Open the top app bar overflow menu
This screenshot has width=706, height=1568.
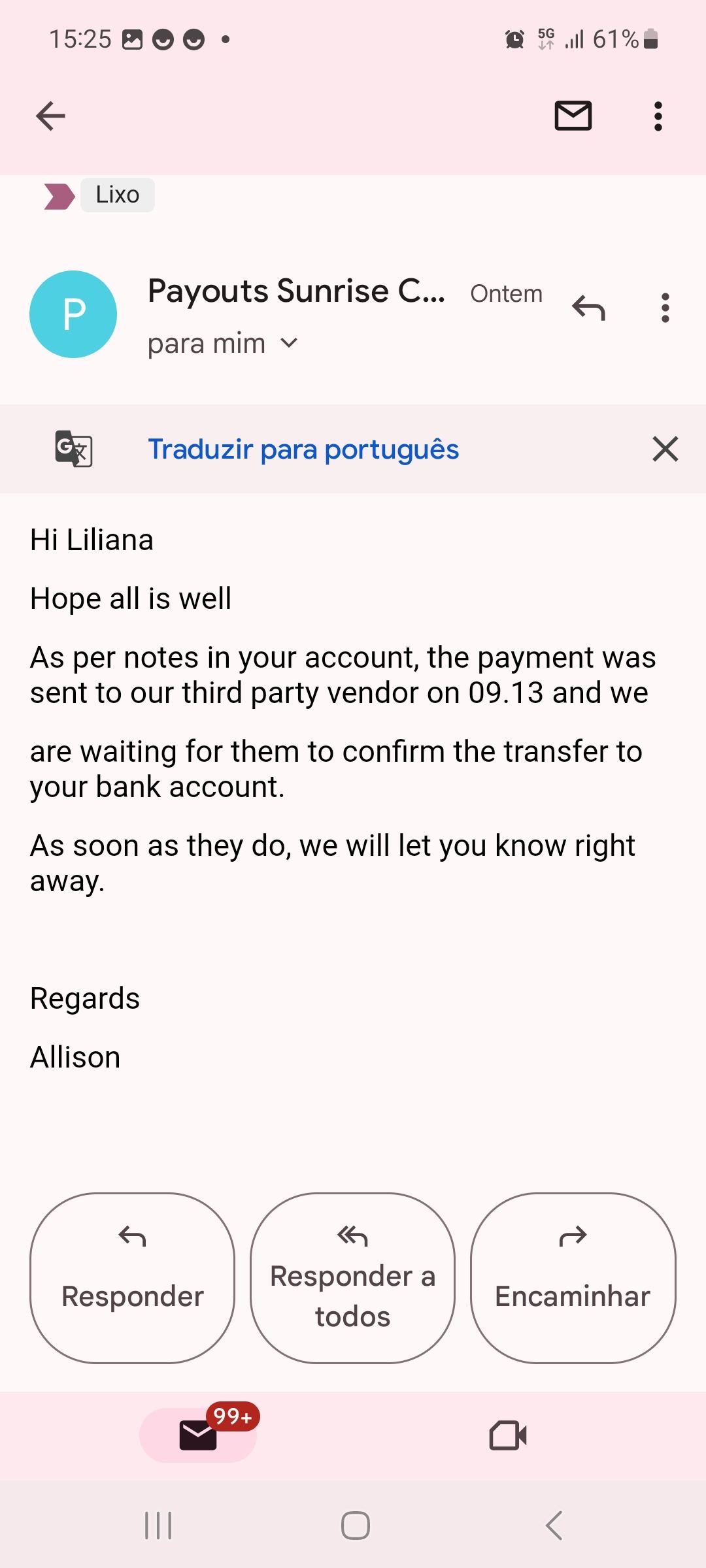pyautogui.click(x=658, y=116)
